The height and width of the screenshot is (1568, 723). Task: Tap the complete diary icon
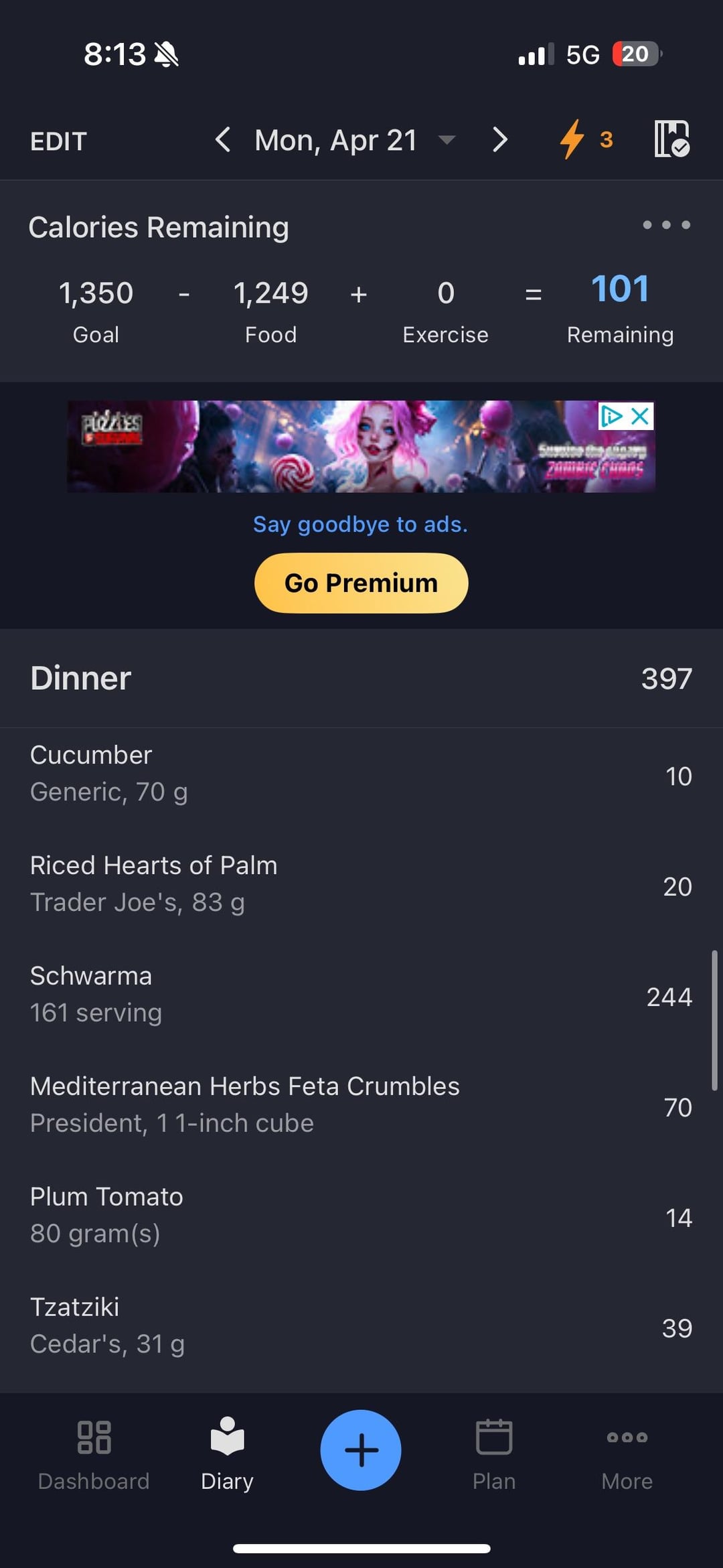[671, 139]
